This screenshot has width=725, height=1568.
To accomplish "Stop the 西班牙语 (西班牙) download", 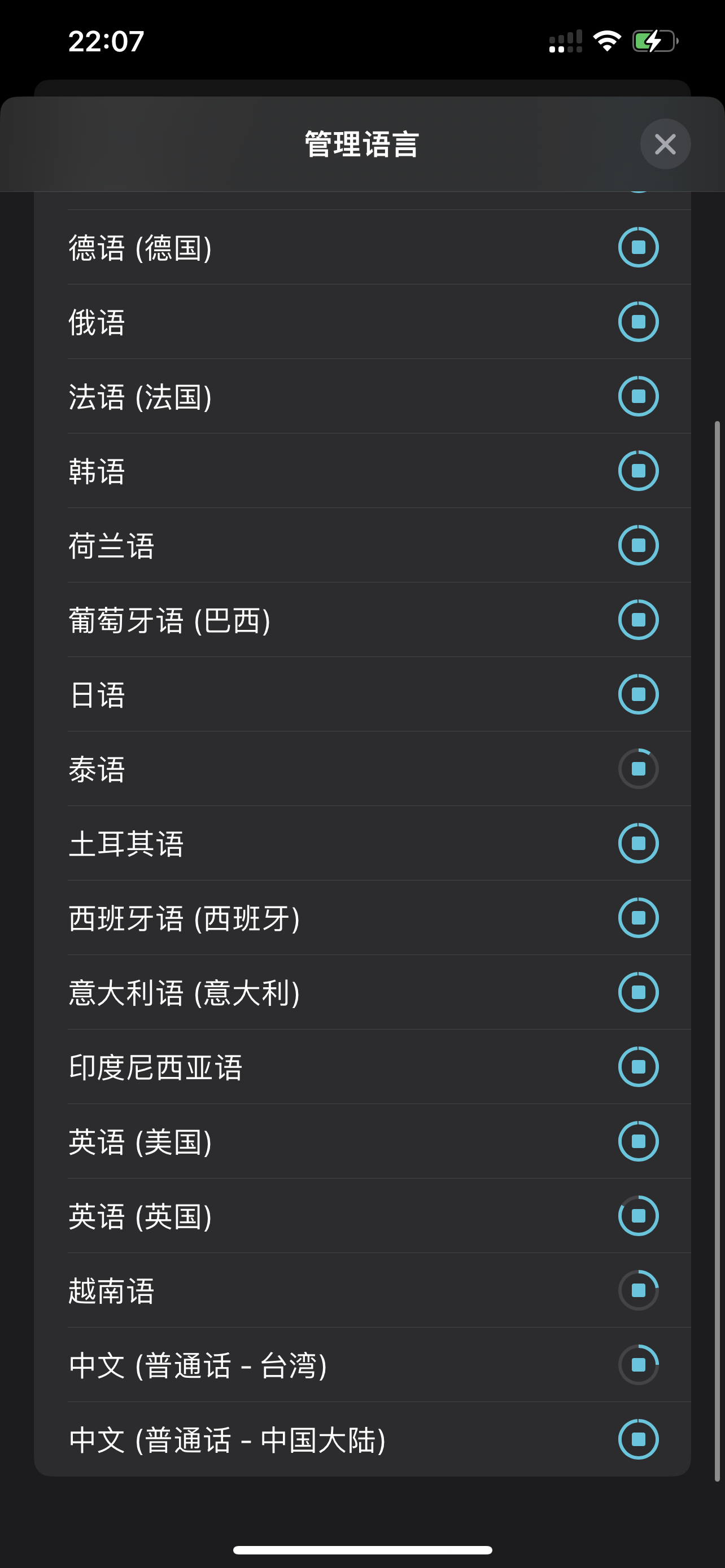I will coord(638,917).
